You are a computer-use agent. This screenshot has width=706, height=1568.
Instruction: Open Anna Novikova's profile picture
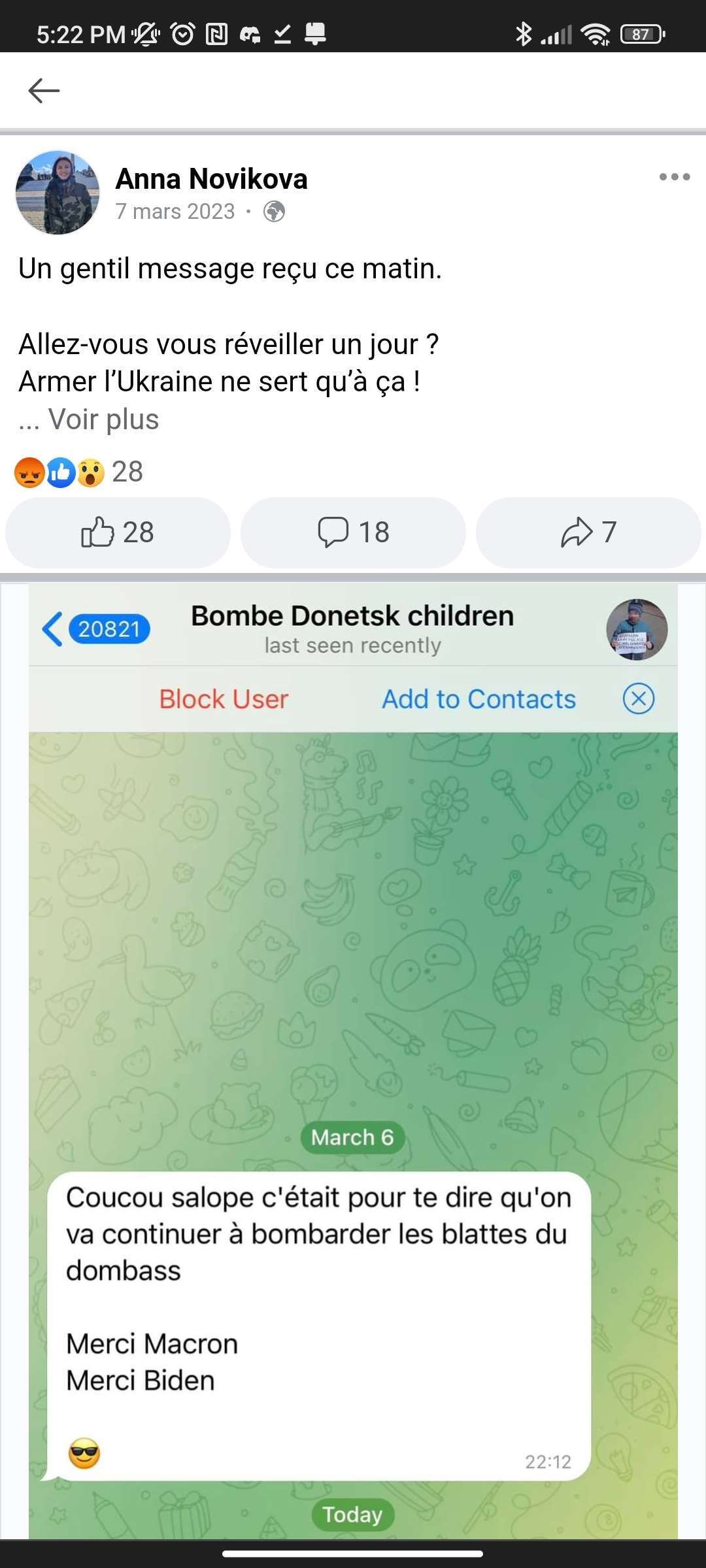click(58, 193)
